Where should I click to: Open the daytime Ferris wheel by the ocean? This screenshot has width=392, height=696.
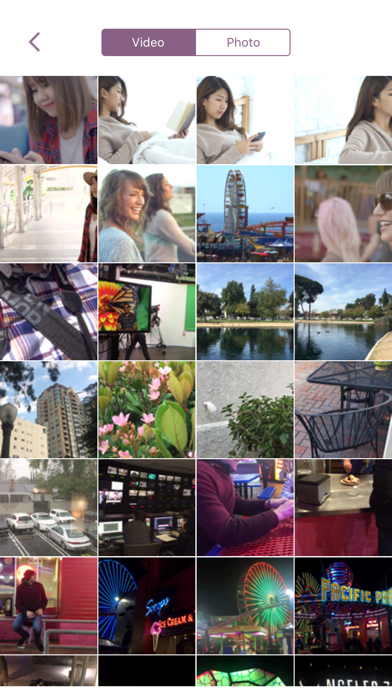(245, 214)
